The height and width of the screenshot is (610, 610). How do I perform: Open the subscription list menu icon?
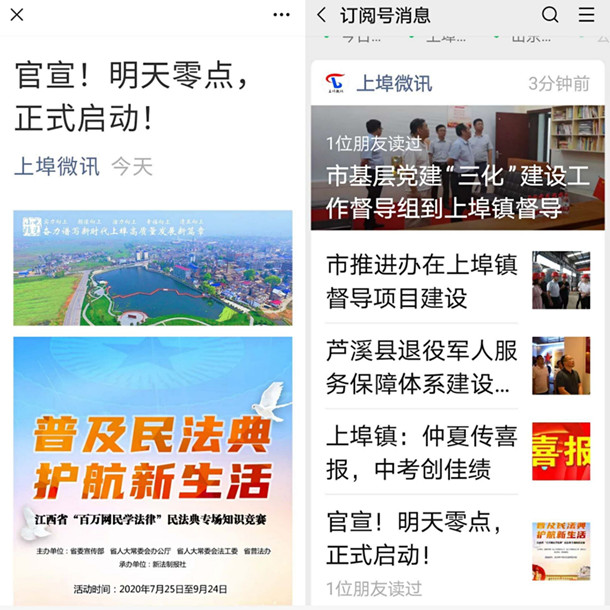coord(586,15)
